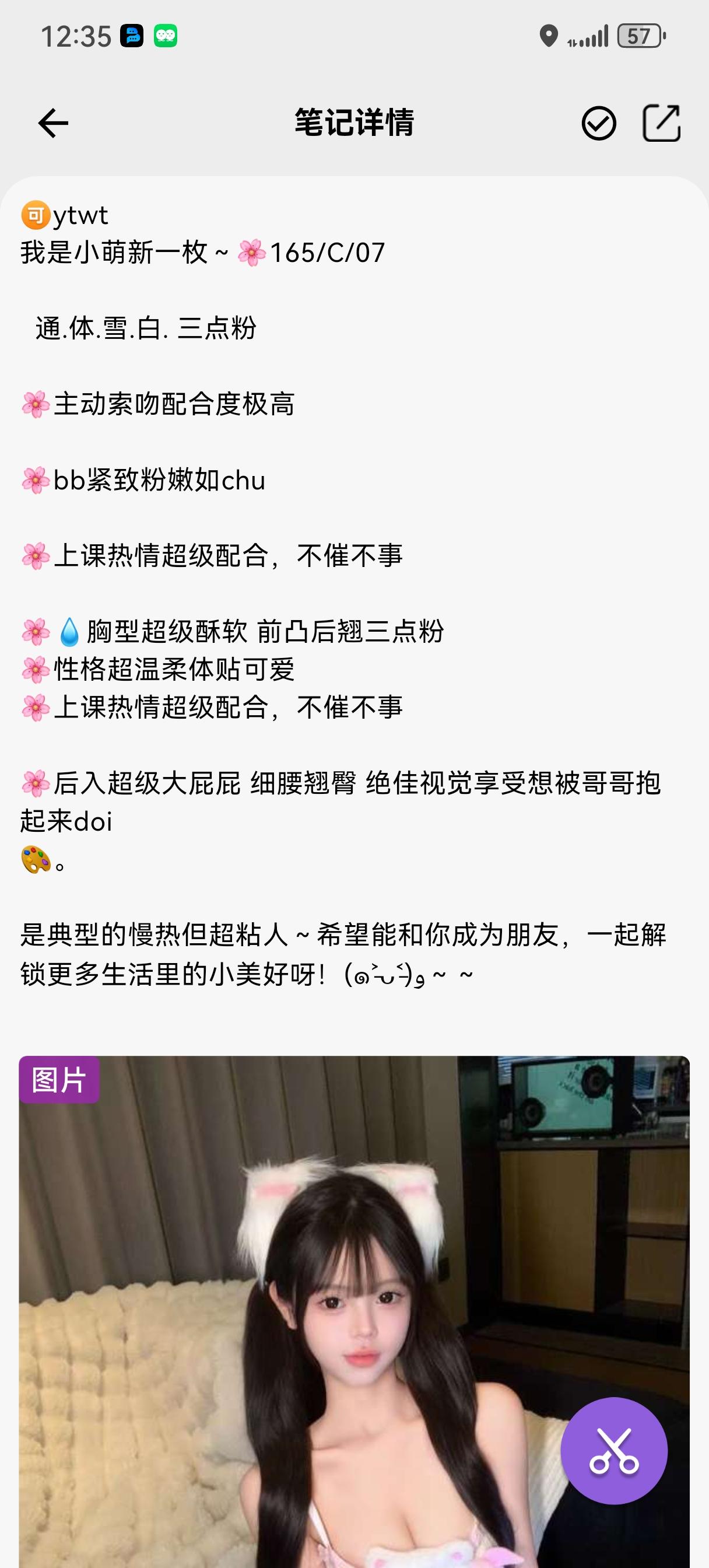Tap the purple scissors floating button
The width and height of the screenshot is (709, 1568).
point(613,1451)
